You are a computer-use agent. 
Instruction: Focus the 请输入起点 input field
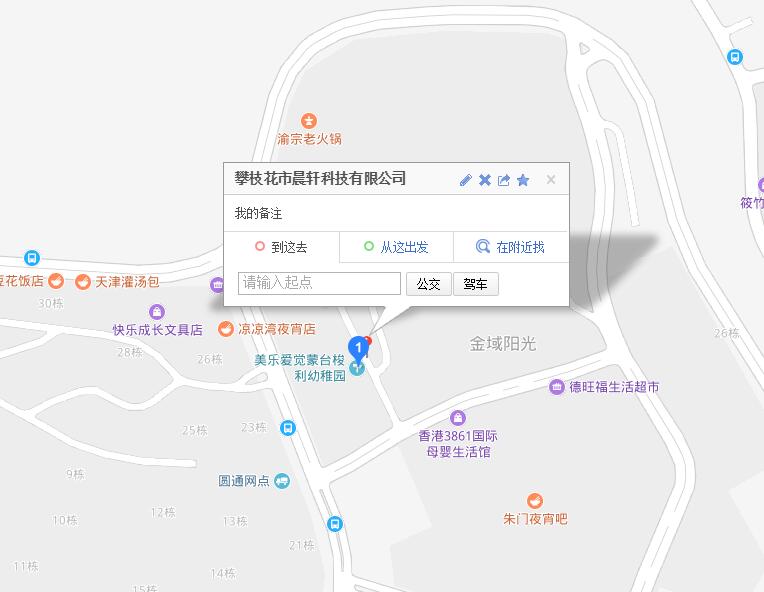[x=319, y=283]
